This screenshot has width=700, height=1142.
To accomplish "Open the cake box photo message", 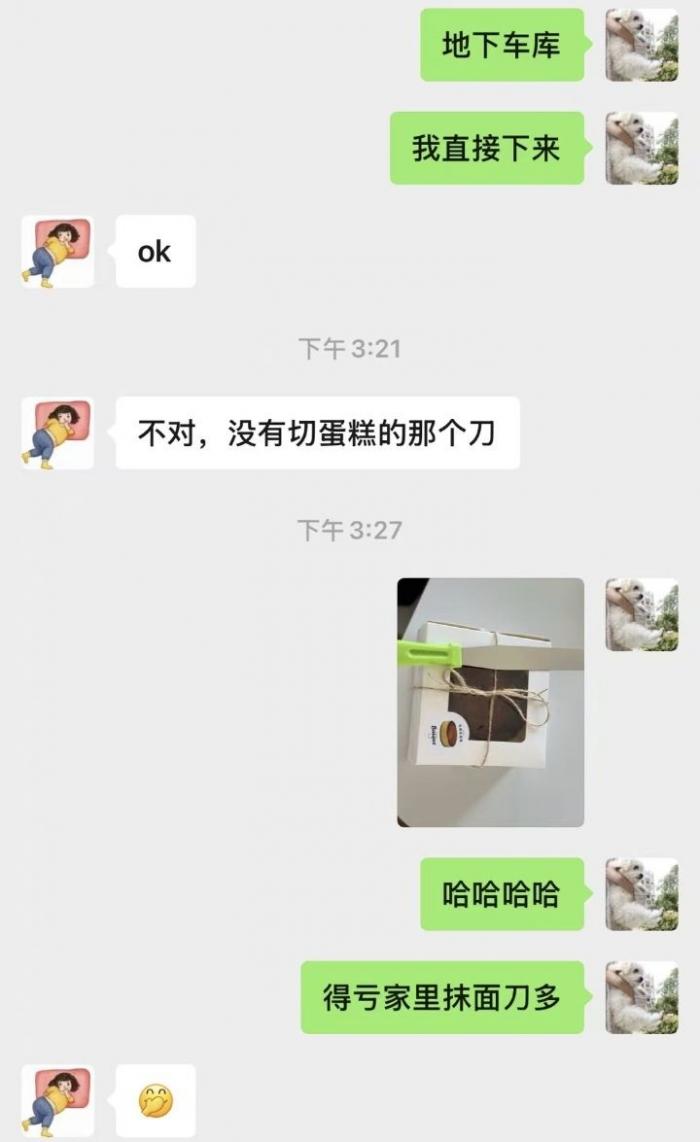I will 490,702.
